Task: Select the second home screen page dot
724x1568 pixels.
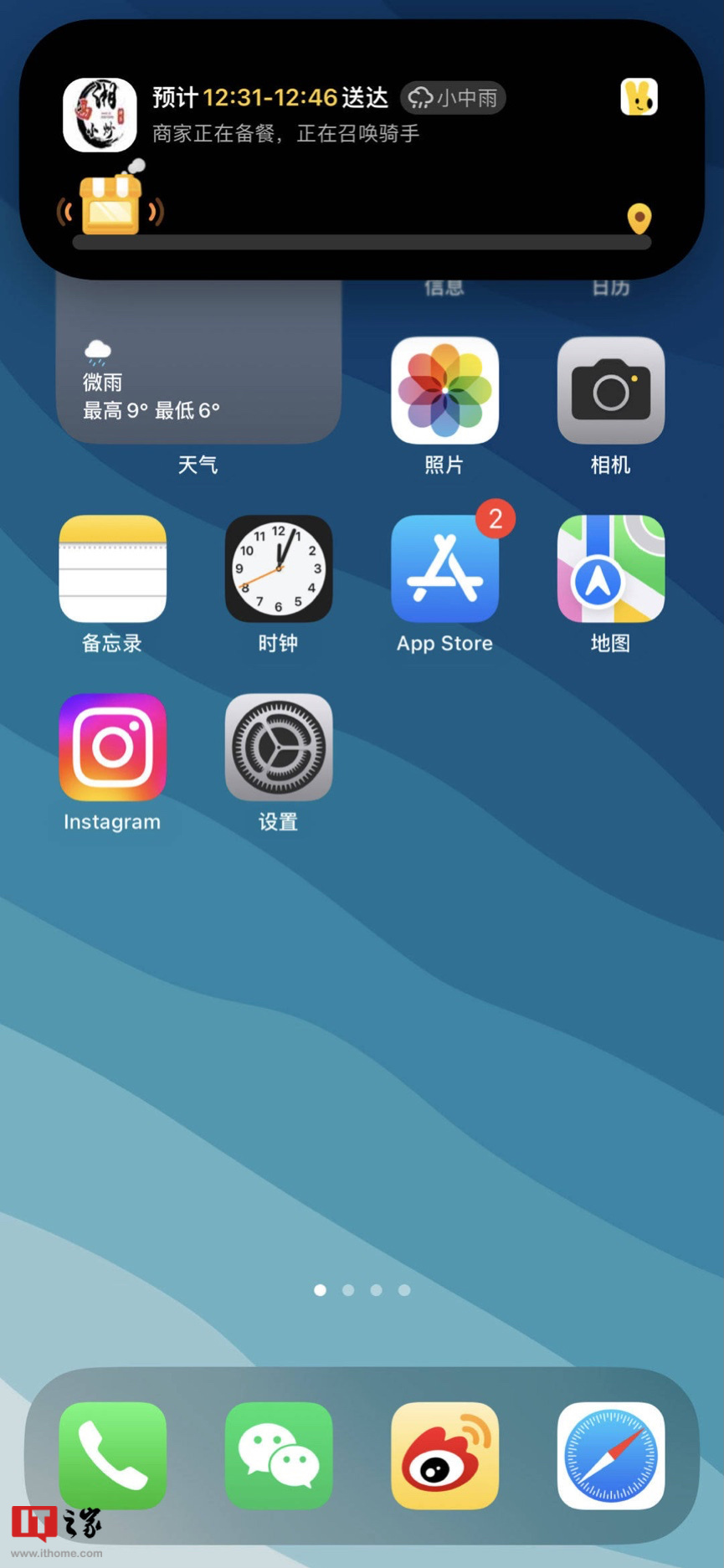Action: [x=348, y=1290]
